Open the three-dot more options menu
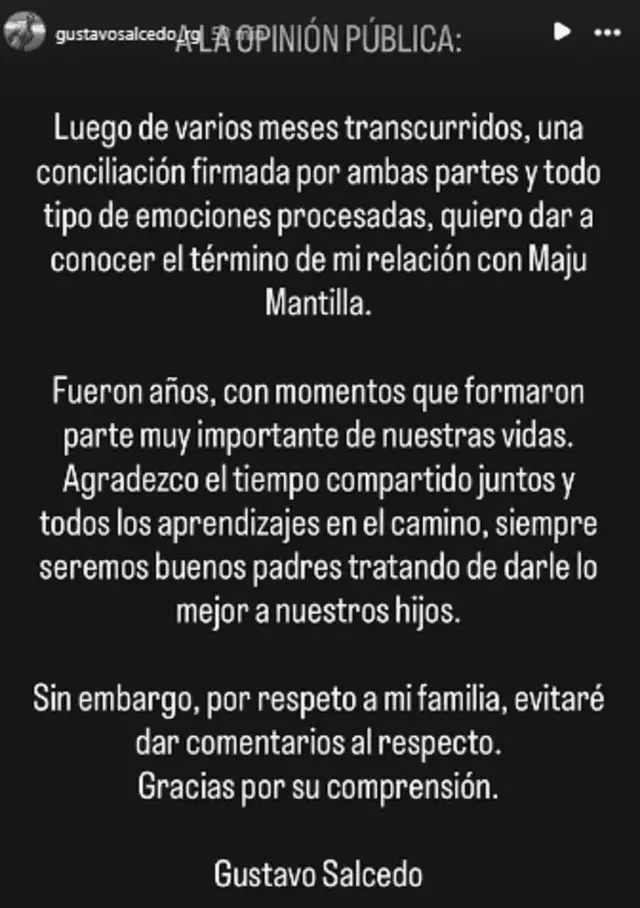 606,34
